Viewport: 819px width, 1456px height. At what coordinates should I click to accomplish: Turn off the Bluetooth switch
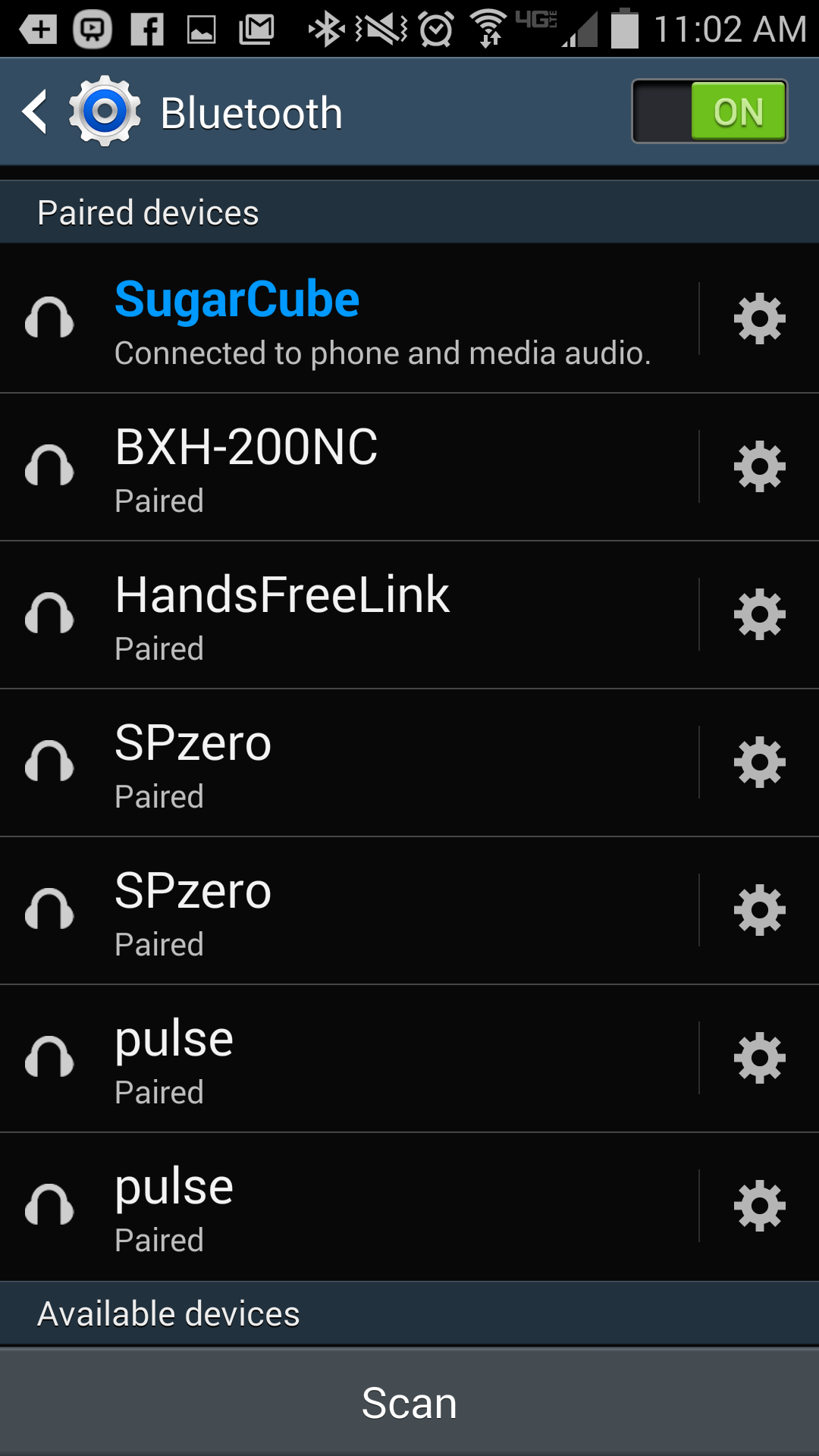pos(709,111)
